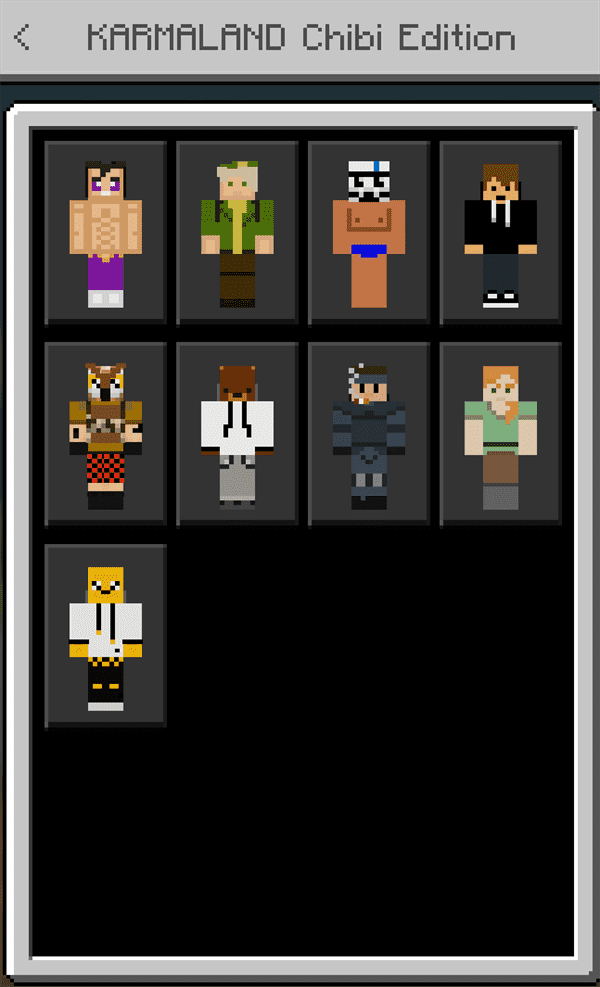
Task: Choose the orange-haired green shirt skin
Action: click(500, 434)
